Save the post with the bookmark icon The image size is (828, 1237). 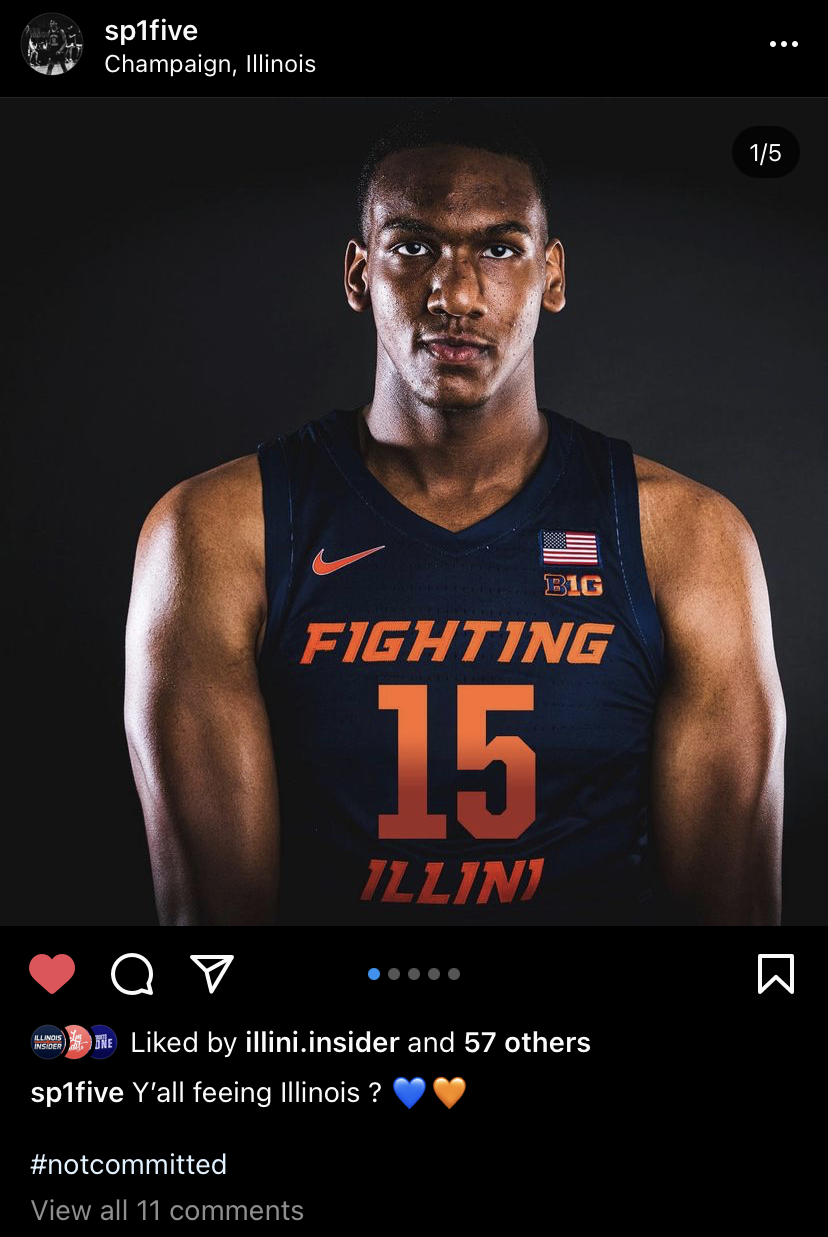(x=775, y=973)
